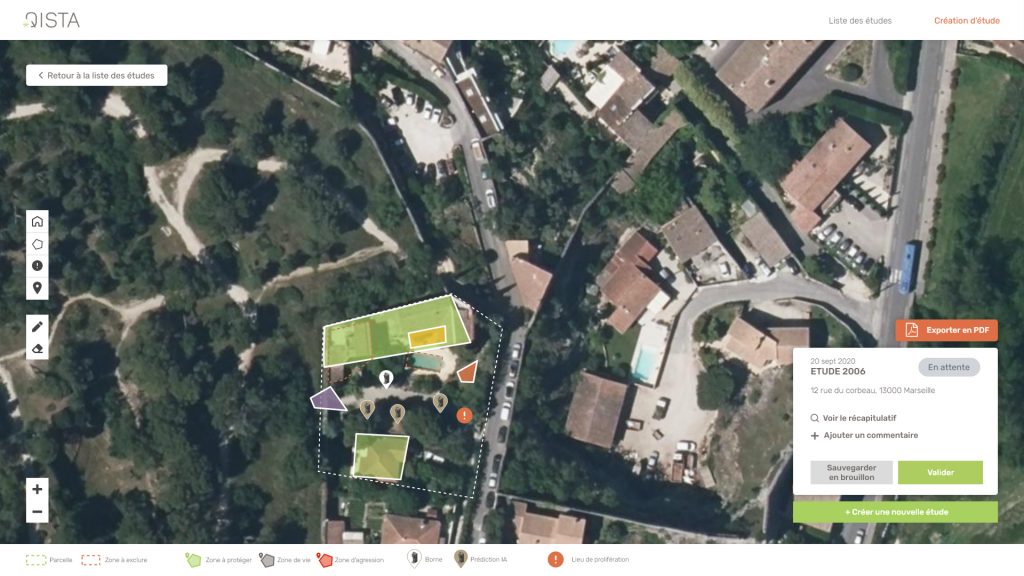Switch to Création d'étude tab
This screenshot has width=1024, height=576.
(x=966, y=20)
